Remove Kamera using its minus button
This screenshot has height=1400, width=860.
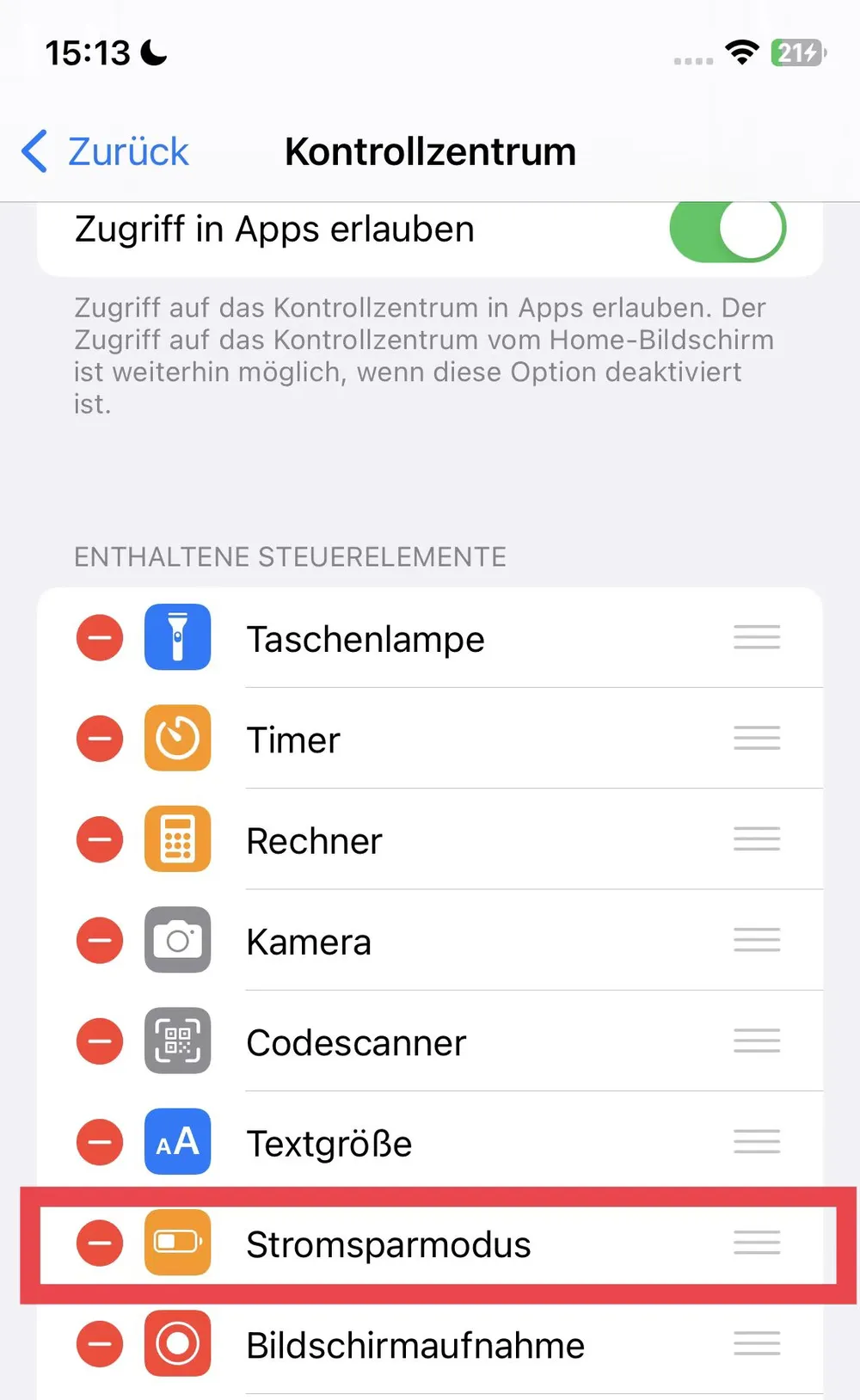click(99, 941)
